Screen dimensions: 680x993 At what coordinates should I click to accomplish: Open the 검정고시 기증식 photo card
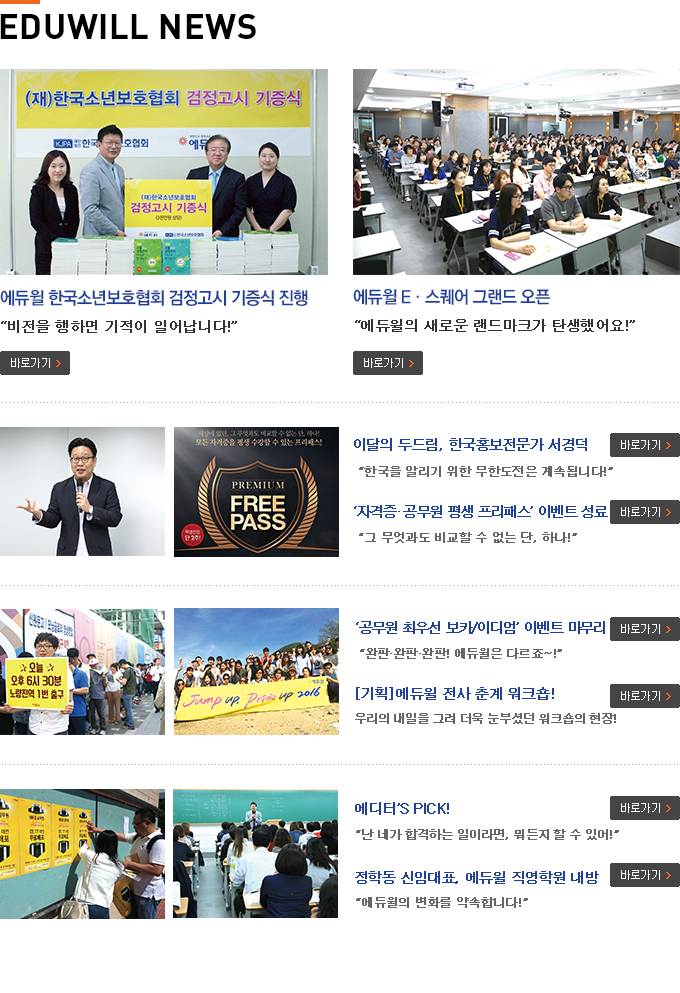pyautogui.click(x=164, y=172)
